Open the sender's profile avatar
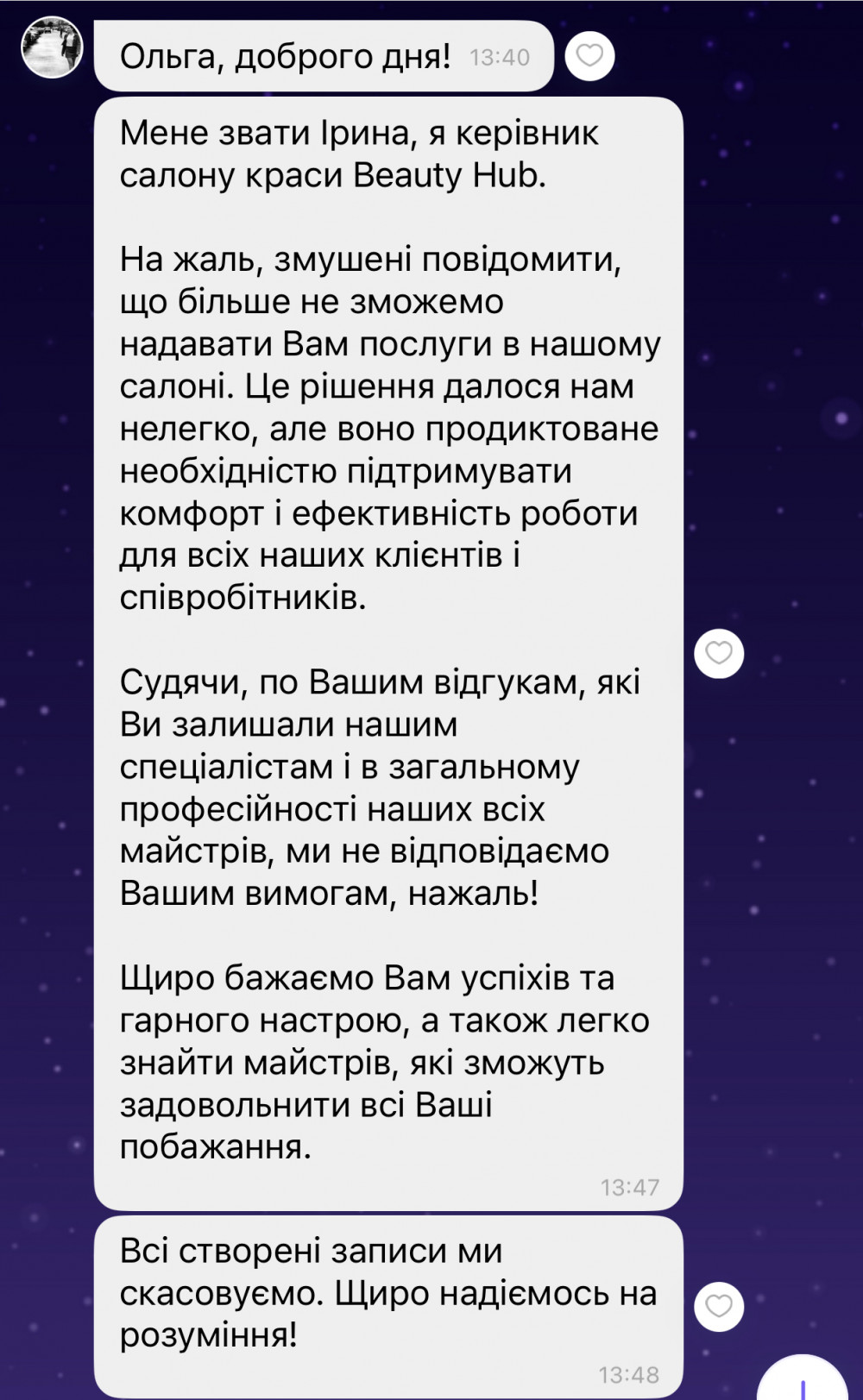This screenshot has height=1400, width=863. point(52,47)
